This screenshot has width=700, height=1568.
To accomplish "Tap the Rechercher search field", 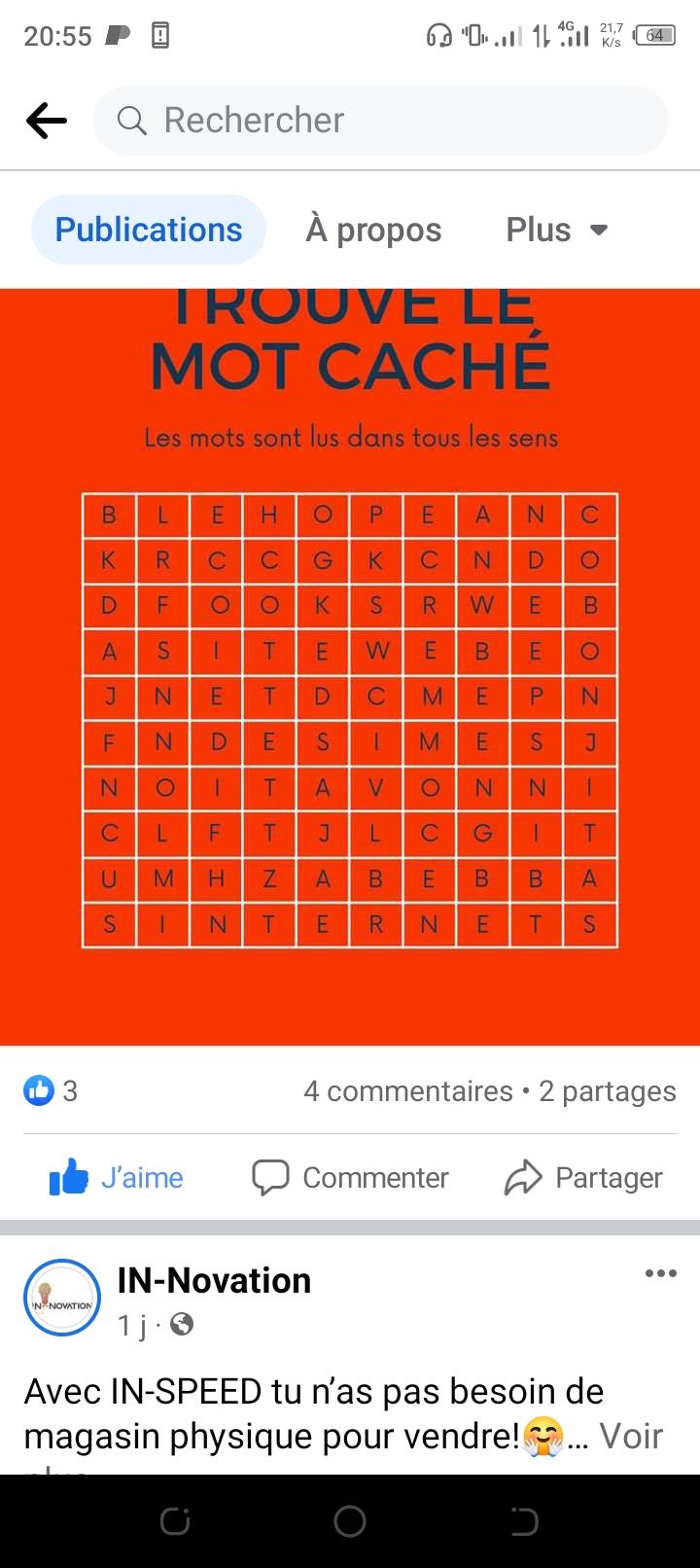I will pyautogui.click(x=381, y=121).
